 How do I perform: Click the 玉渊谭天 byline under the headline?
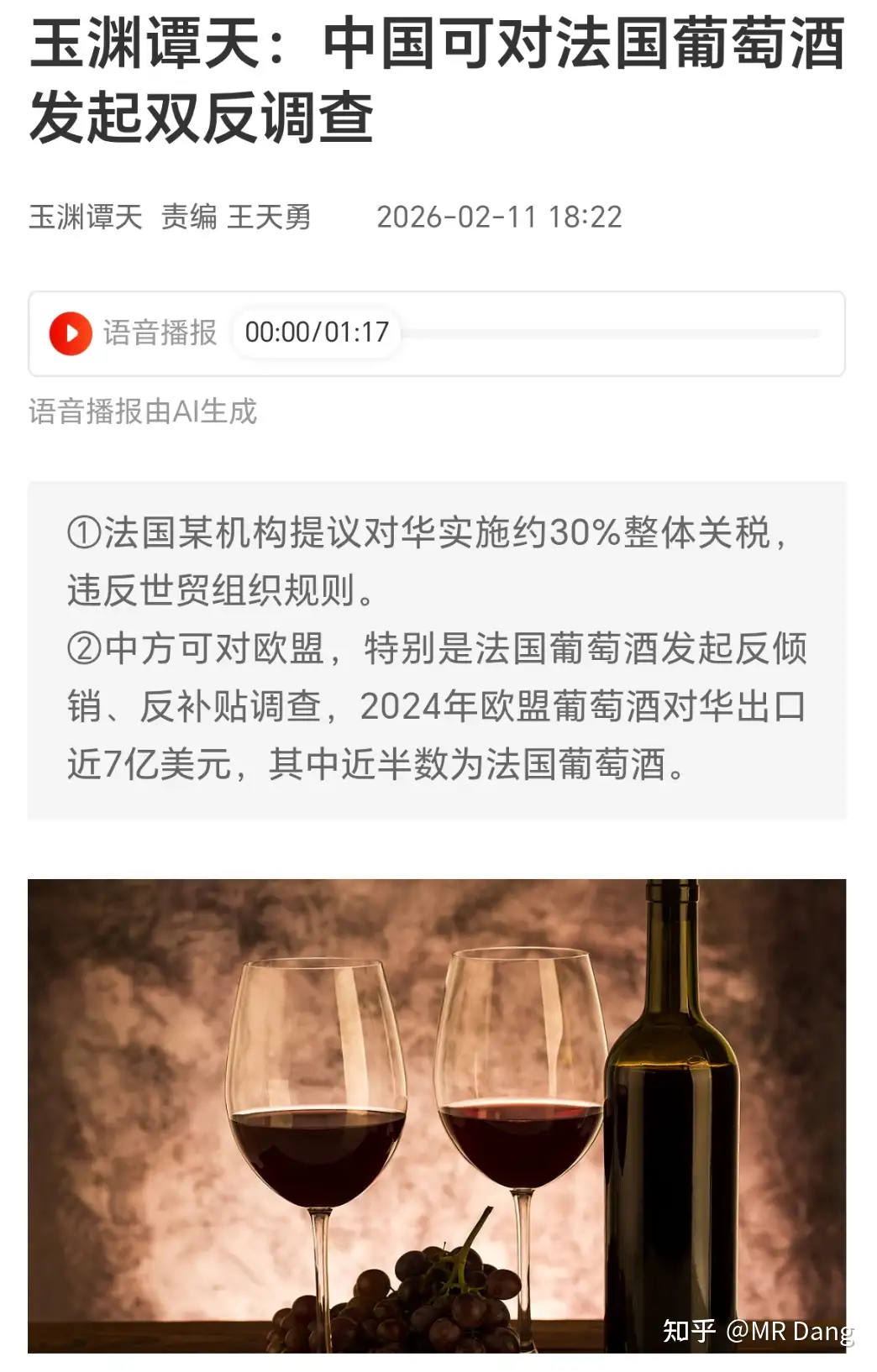[x=84, y=217]
